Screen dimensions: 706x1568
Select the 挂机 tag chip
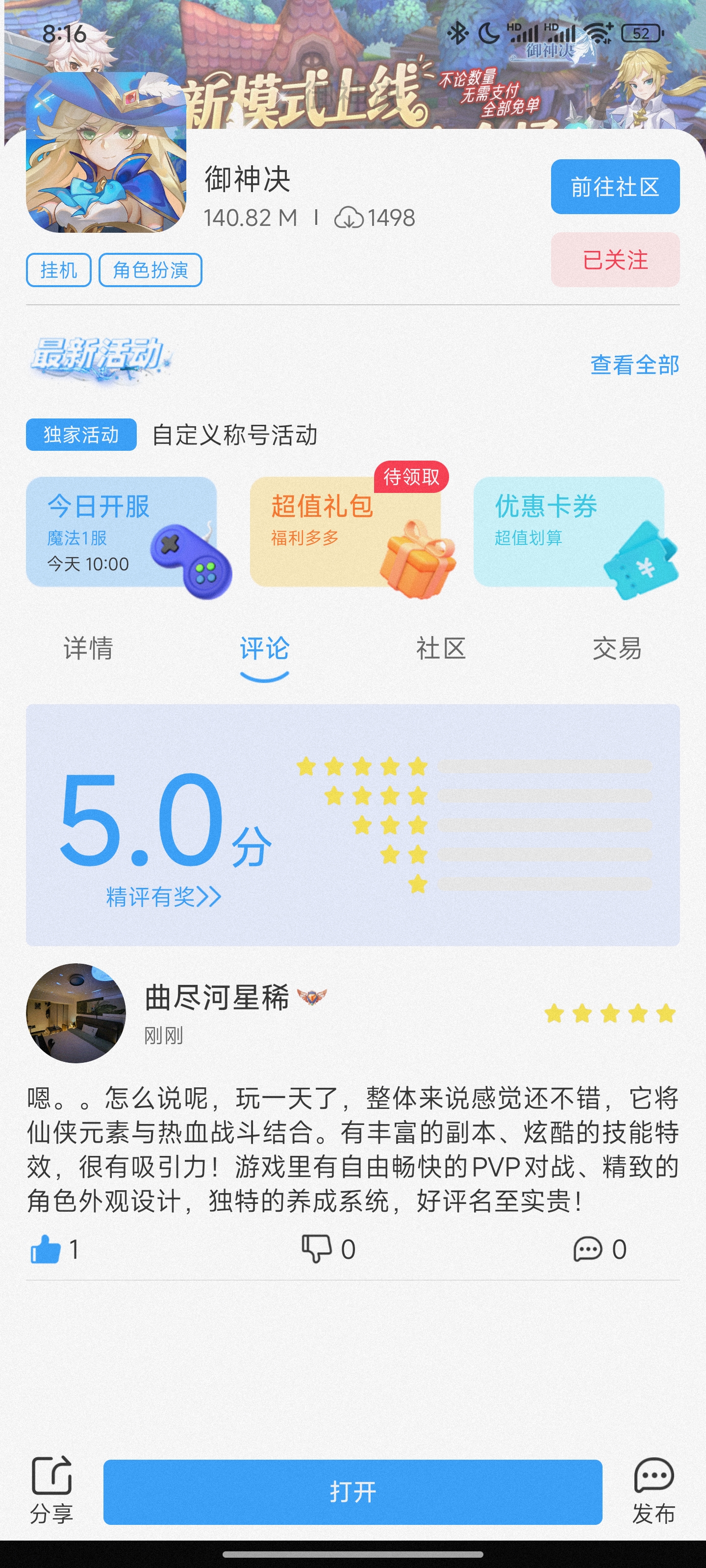pos(58,269)
